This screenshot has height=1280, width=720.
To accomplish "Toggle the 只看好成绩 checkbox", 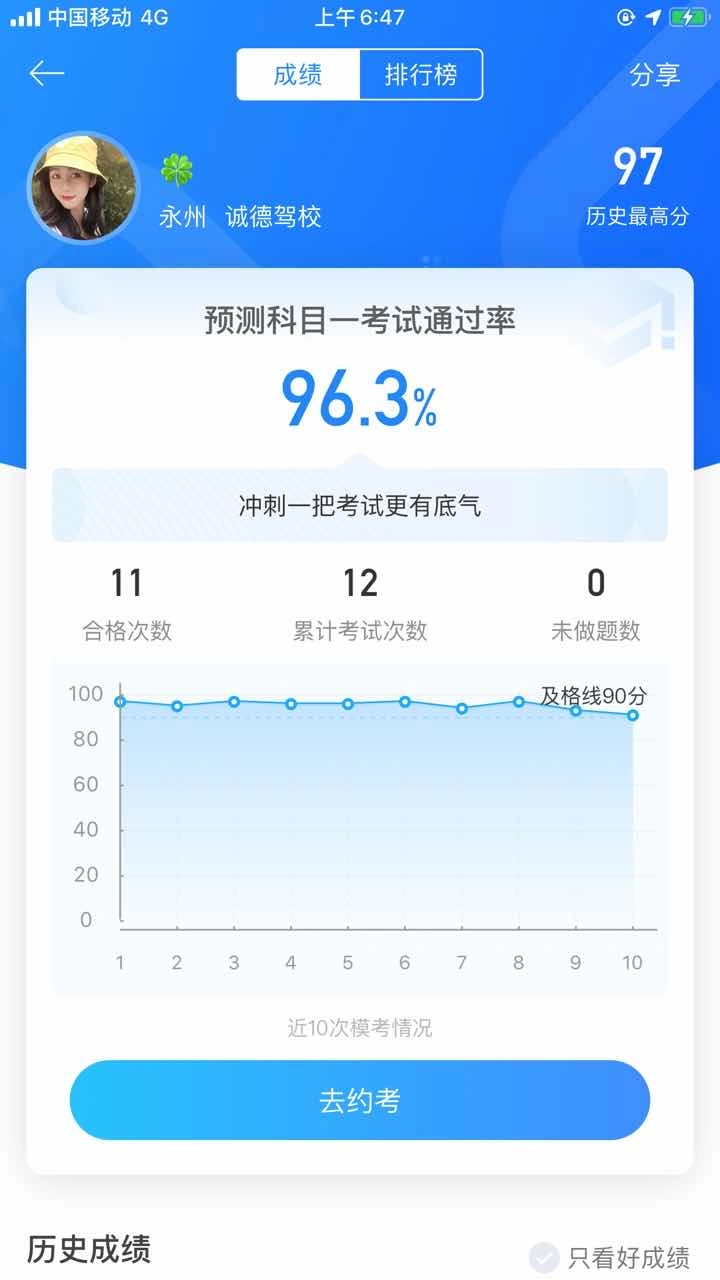I will (544, 1256).
